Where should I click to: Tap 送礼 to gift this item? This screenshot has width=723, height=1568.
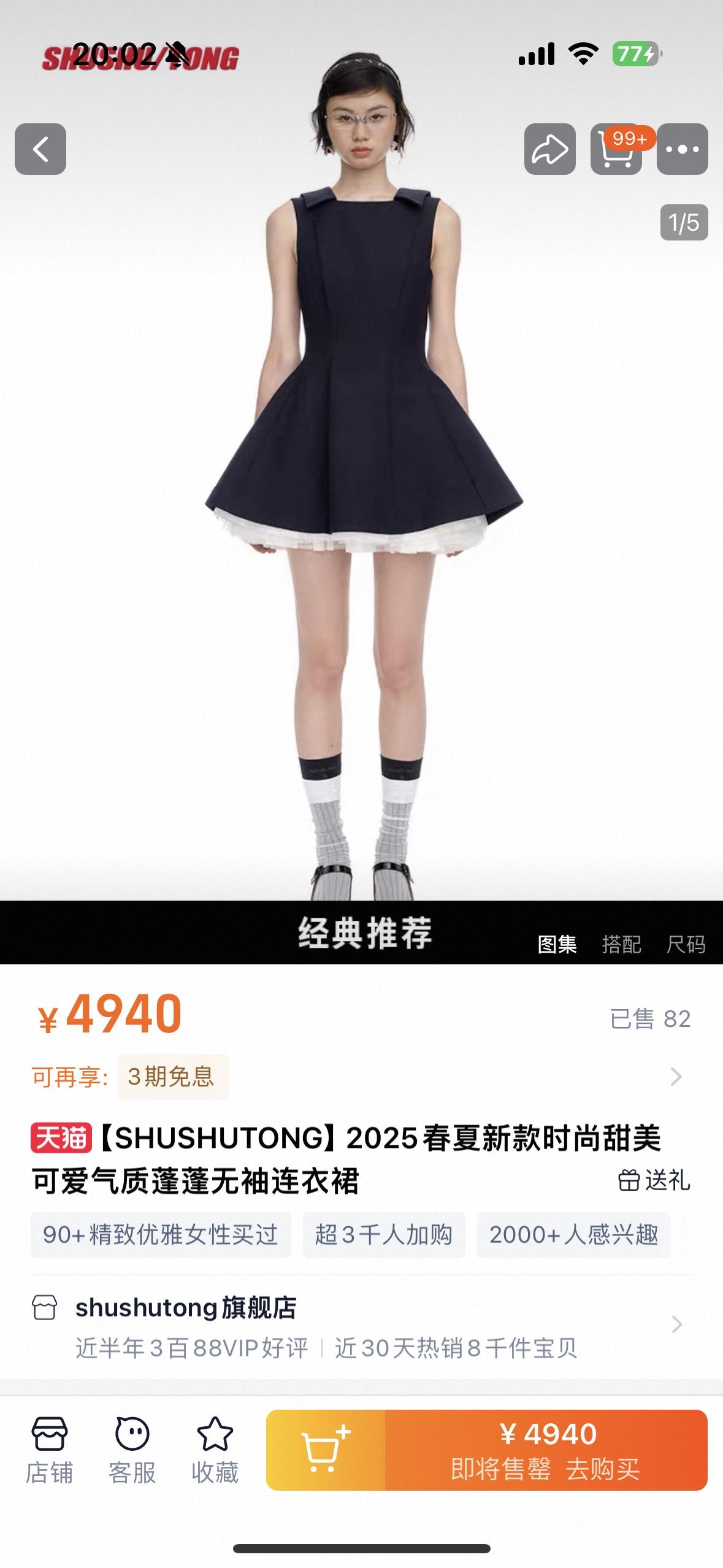click(x=654, y=1180)
